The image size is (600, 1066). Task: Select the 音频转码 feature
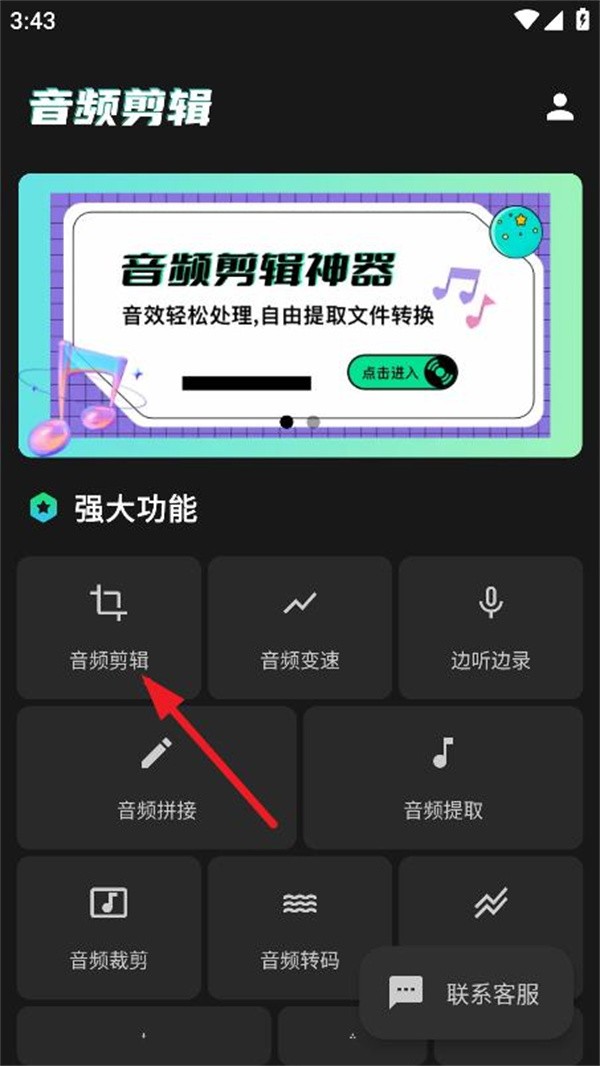pos(300,927)
